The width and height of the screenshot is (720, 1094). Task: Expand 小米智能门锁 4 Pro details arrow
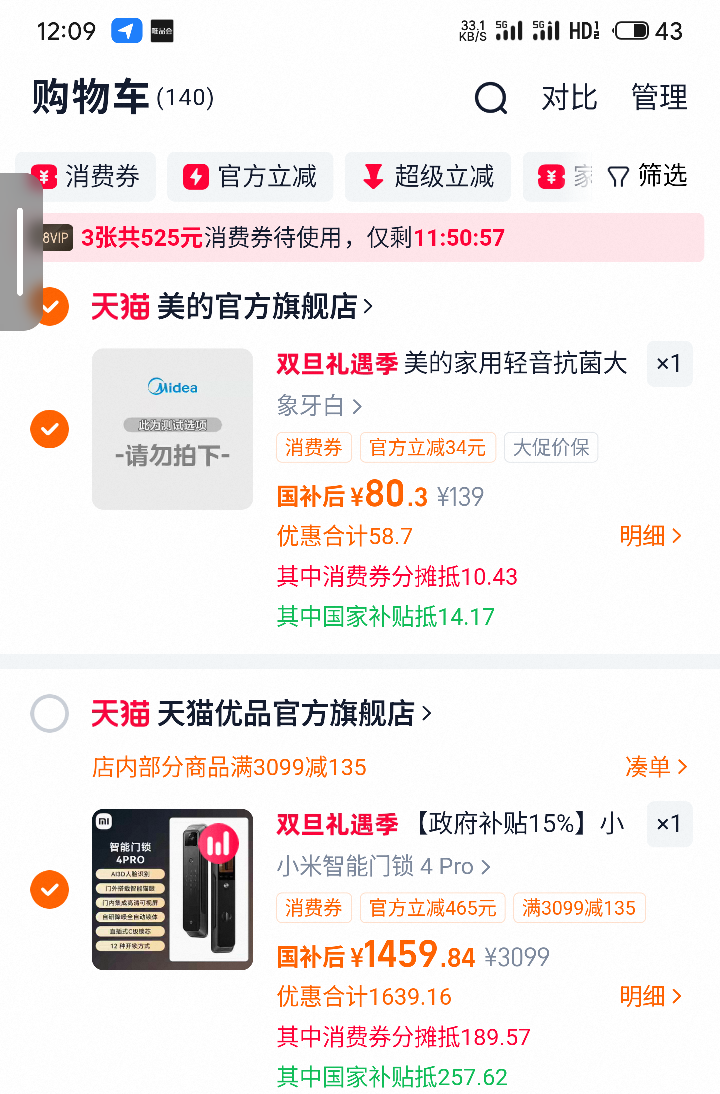483,867
